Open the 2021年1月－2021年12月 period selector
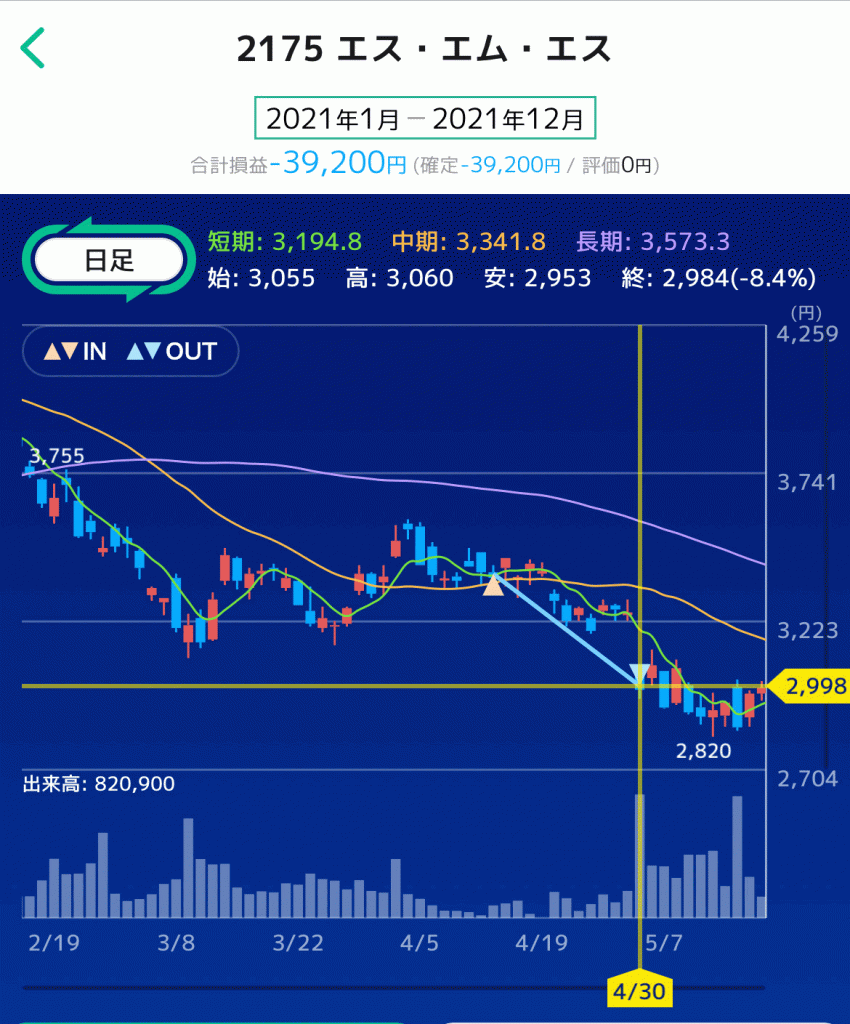Screen dimensions: 850x1024 pyautogui.click(x=425, y=120)
